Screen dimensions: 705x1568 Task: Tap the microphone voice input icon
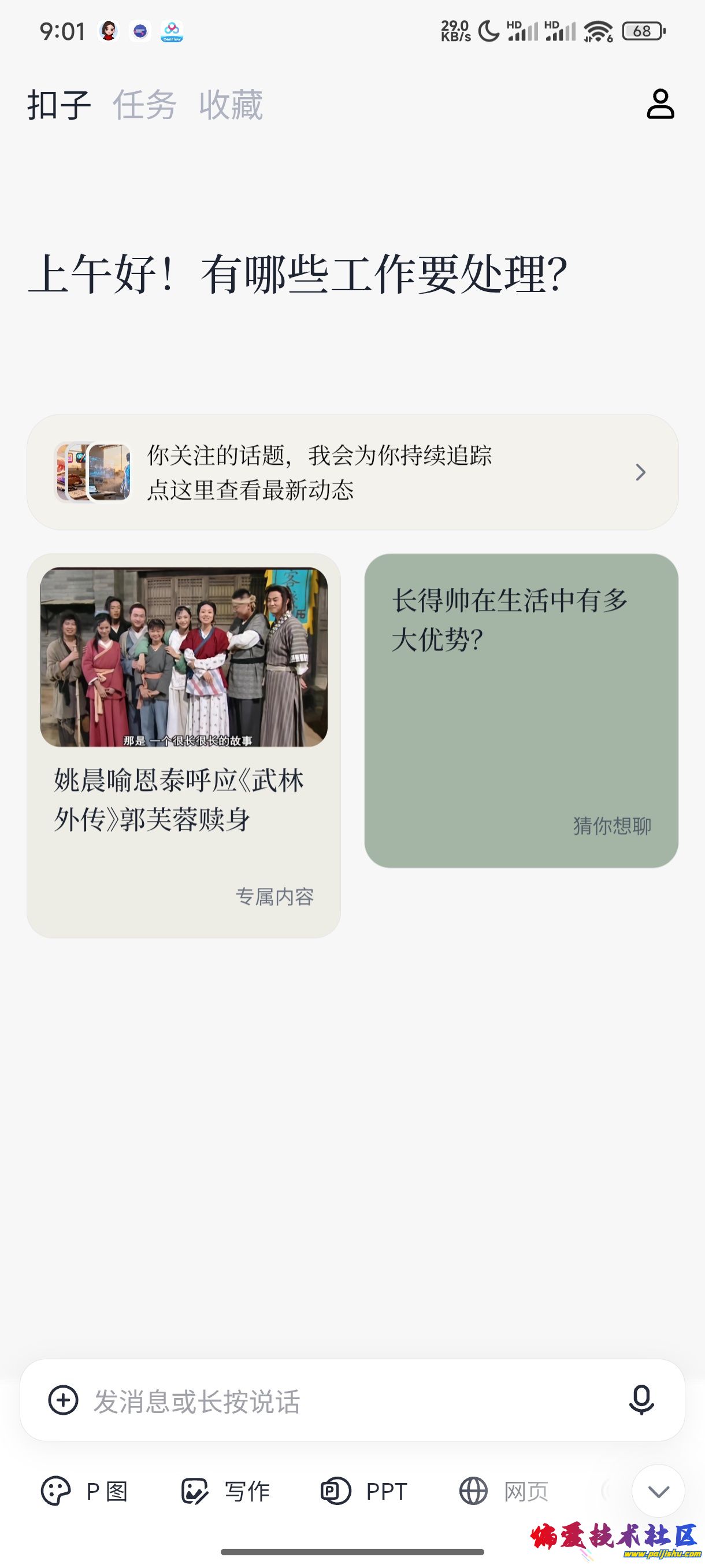click(x=641, y=1400)
